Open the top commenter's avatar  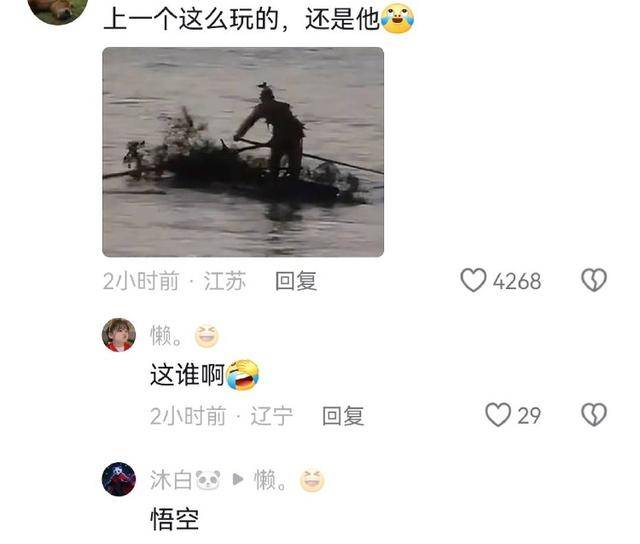coord(57,8)
